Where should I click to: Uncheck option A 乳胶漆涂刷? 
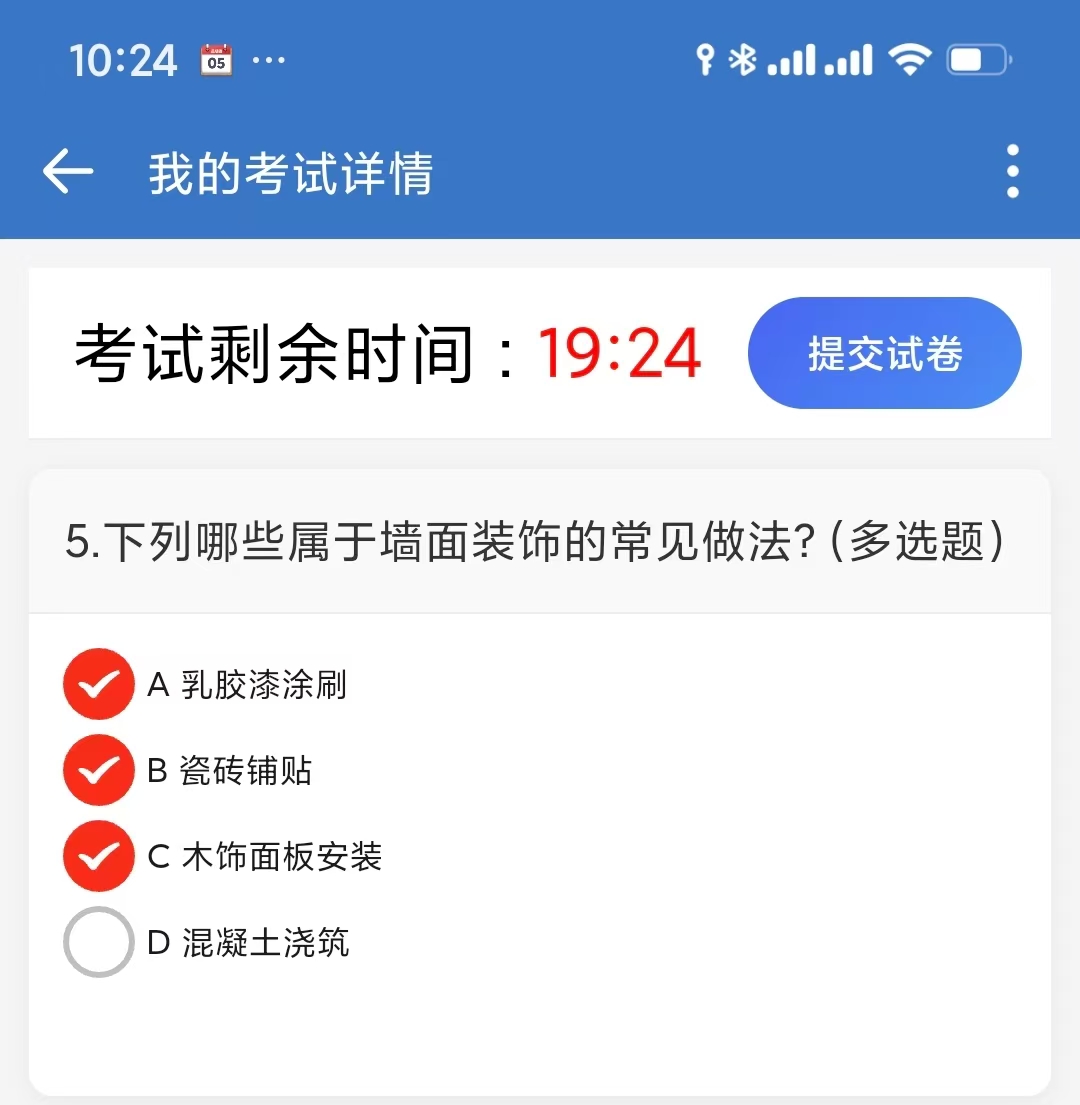click(x=98, y=684)
